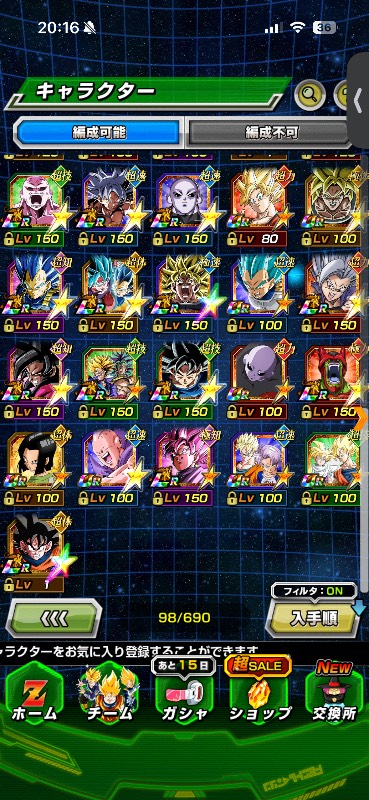Image resolution: width=369 pixels, height=800 pixels.
Task: Open the side panel arrow handle
Action: tap(359, 100)
